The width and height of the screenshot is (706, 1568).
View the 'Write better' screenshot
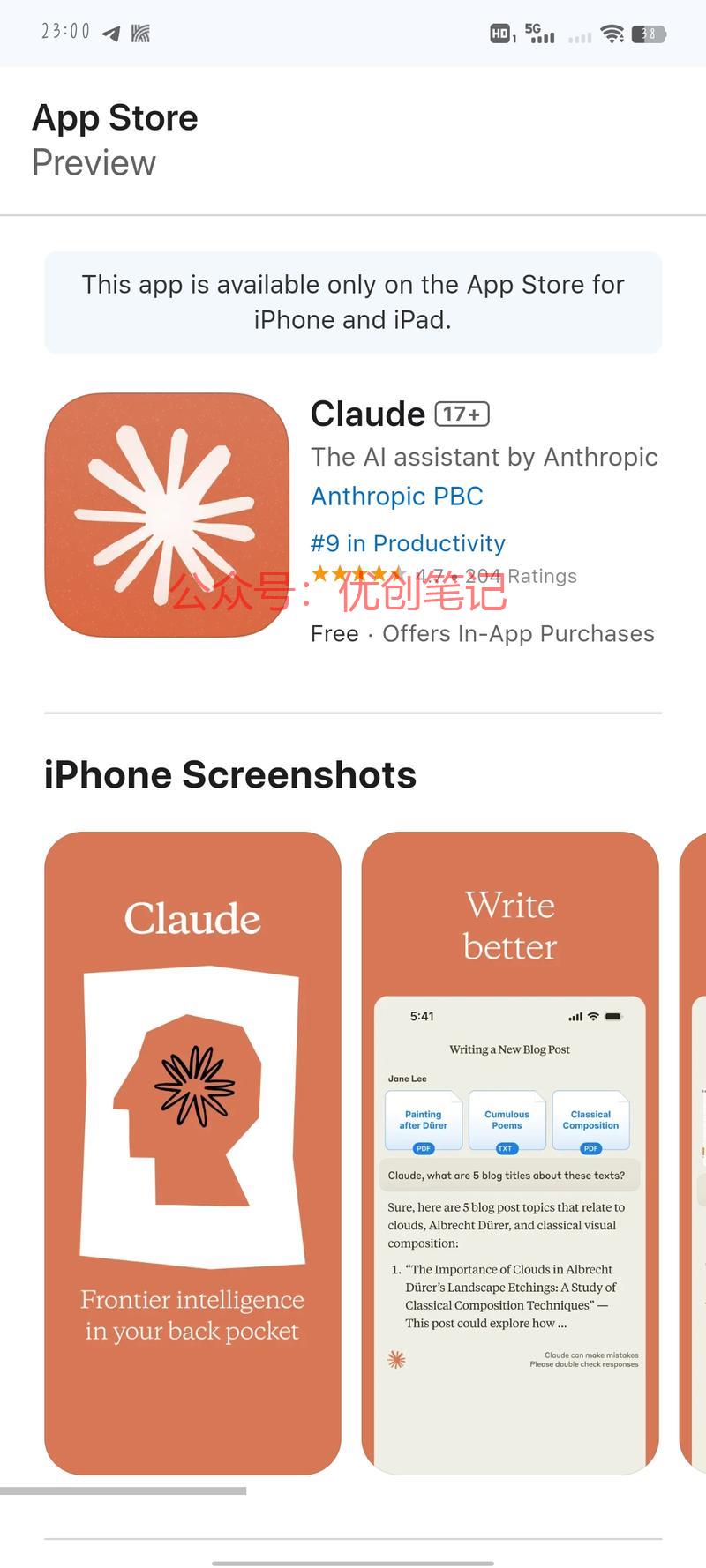(x=510, y=1153)
